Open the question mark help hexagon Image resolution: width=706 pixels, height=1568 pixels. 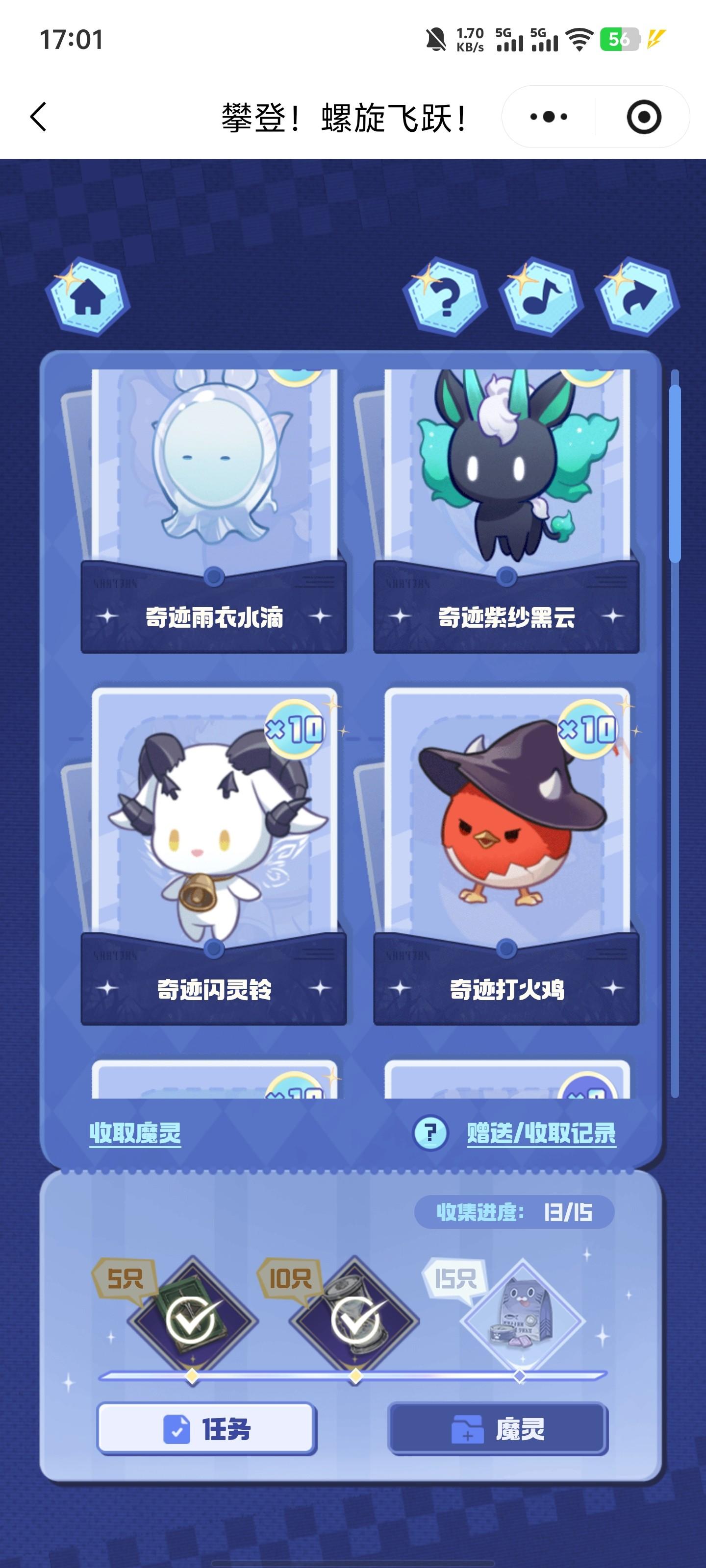click(x=445, y=297)
